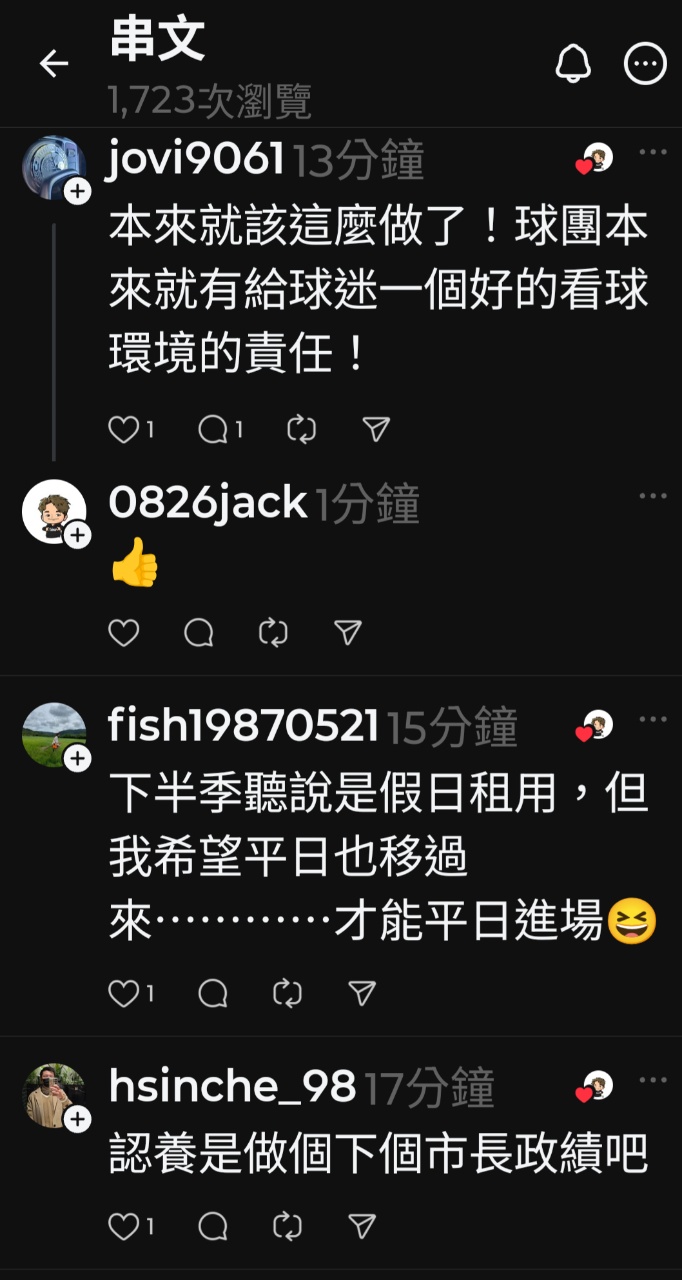Share hsinche_98's reply
Image resolution: width=682 pixels, height=1280 pixels.
pyautogui.click(x=361, y=1226)
